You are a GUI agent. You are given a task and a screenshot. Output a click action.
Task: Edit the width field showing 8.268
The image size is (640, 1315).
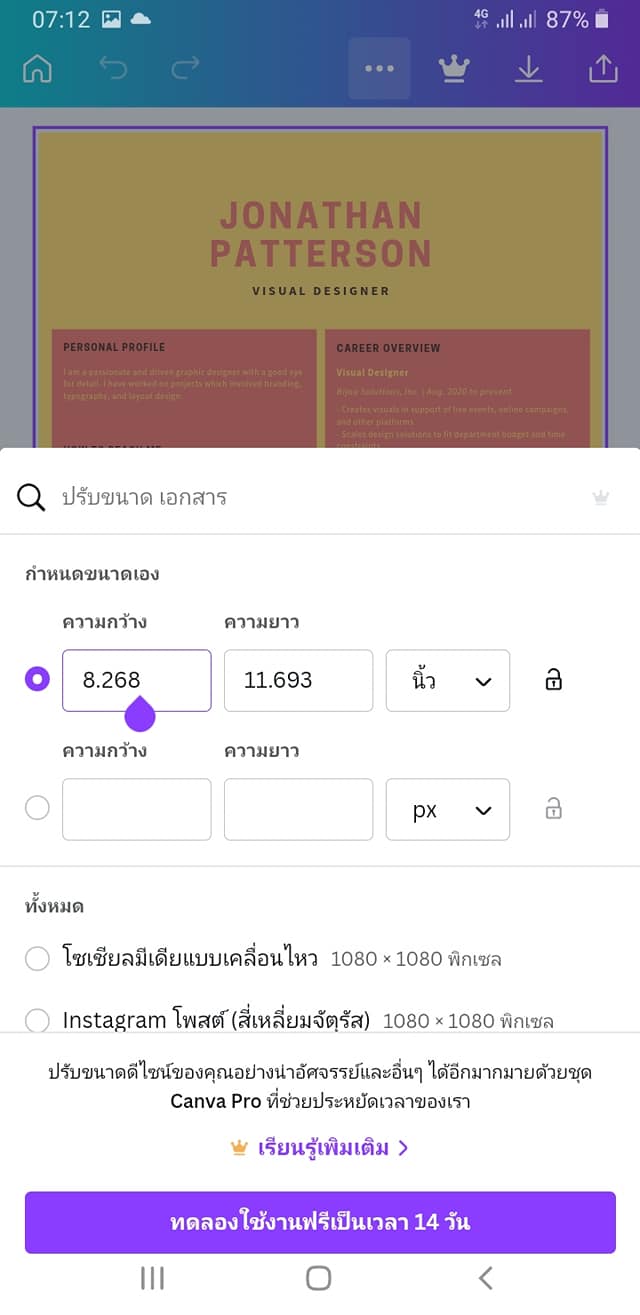pyautogui.click(x=137, y=680)
